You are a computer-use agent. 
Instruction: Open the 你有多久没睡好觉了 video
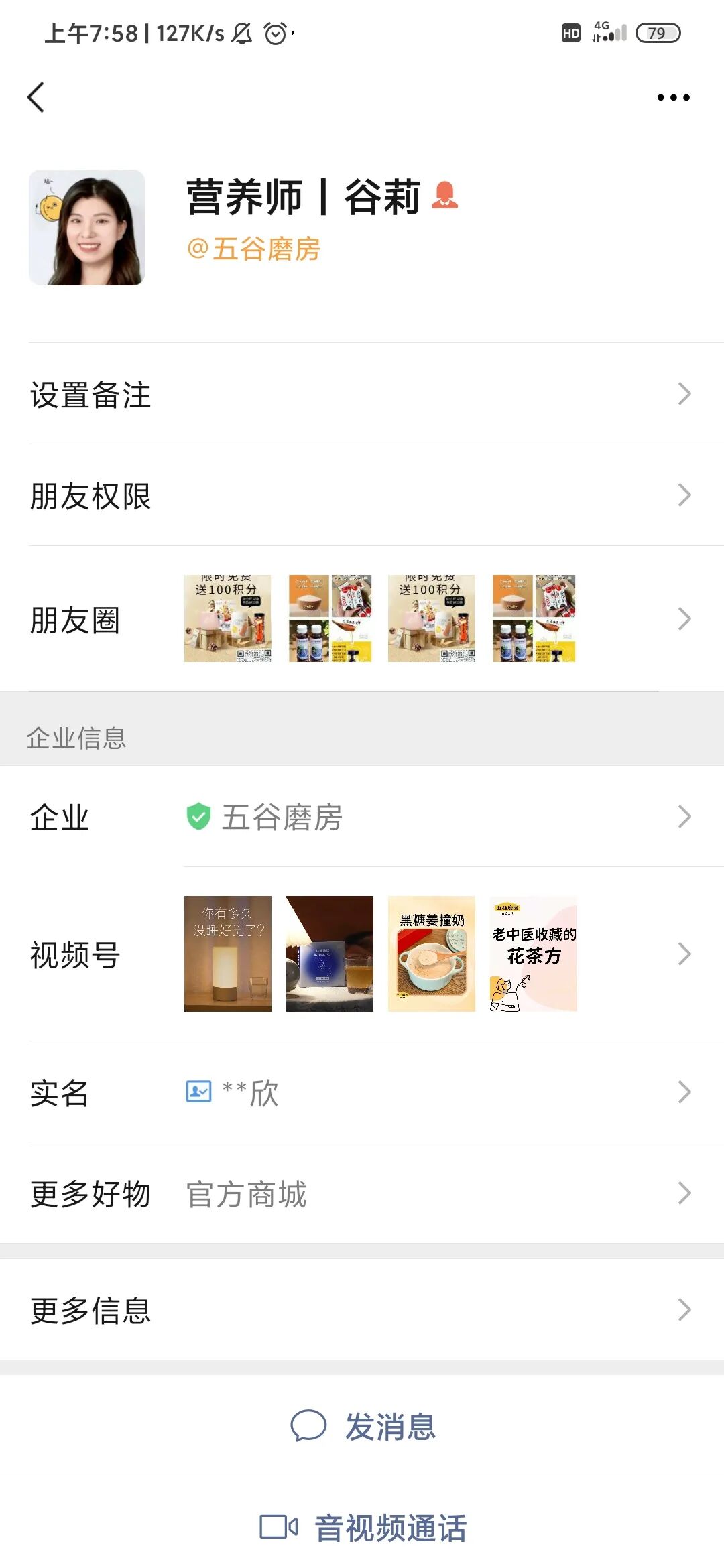228,954
